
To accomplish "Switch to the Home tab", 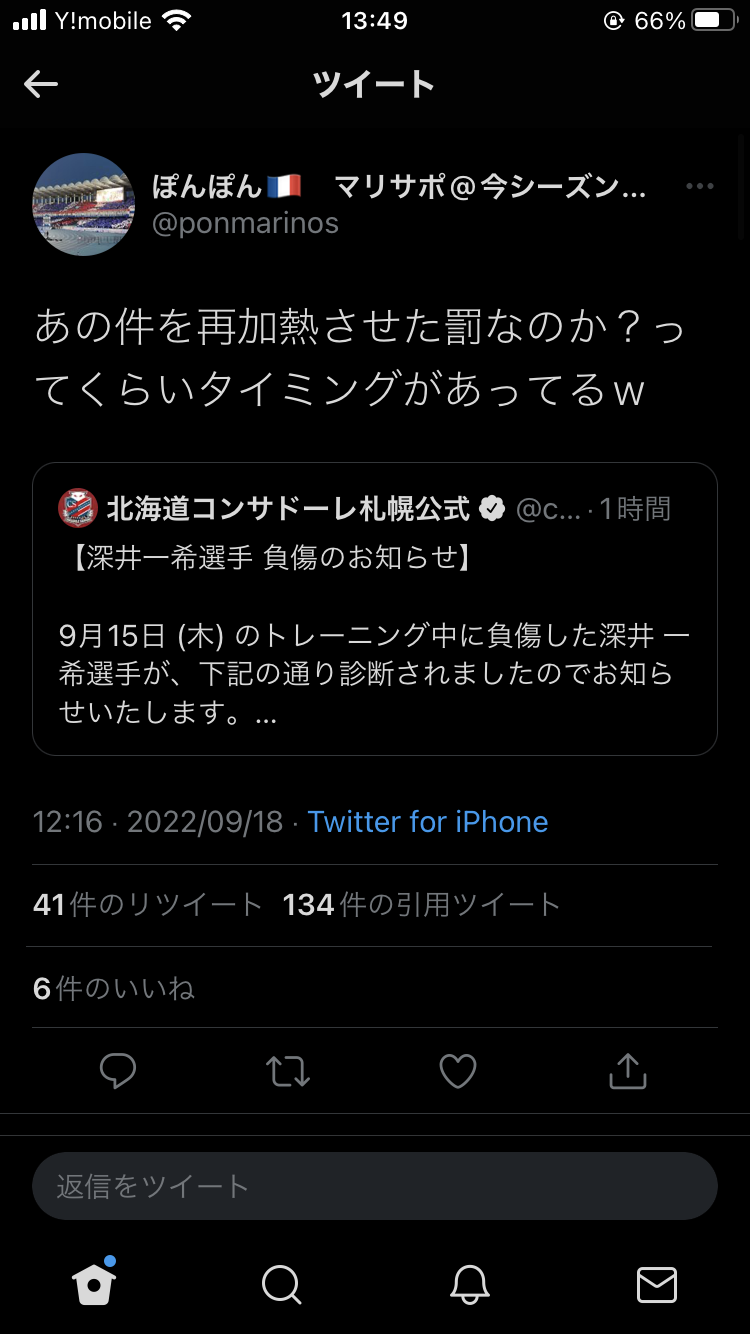I will coord(94,1284).
